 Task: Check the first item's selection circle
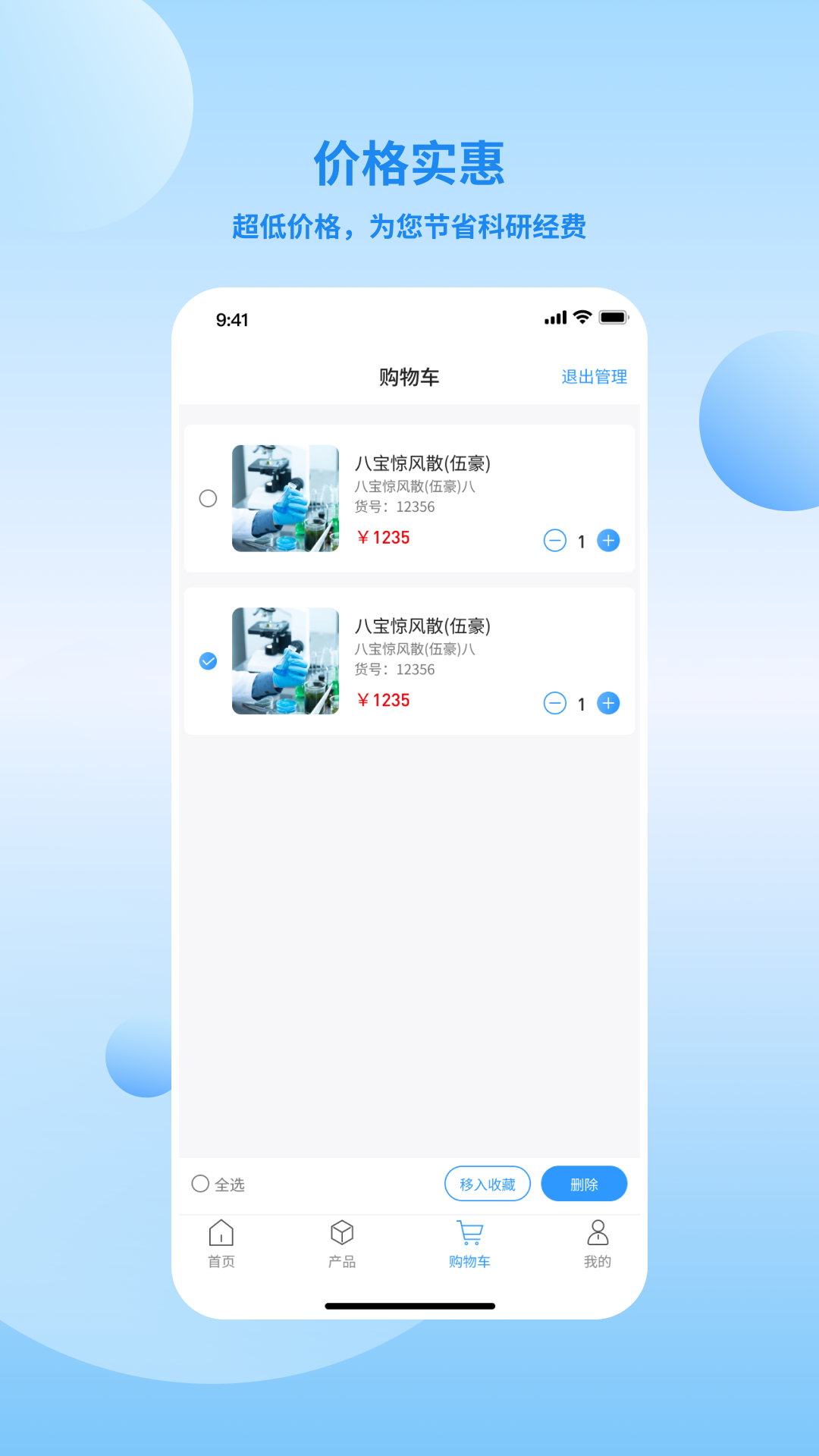click(x=206, y=498)
